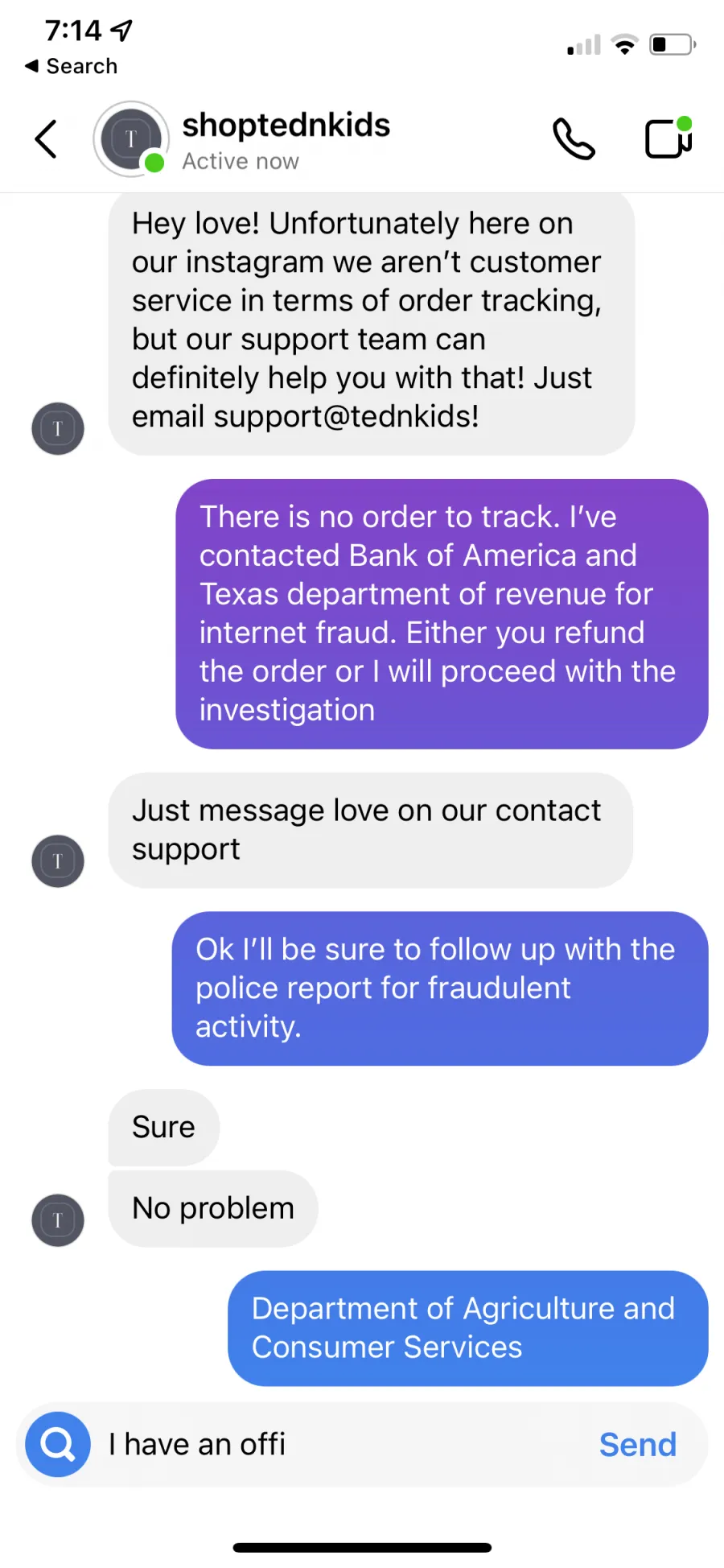The image size is (724, 1568).
Task: Start a video chat with shoptednkids
Action: pyautogui.click(x=669, y=138)
